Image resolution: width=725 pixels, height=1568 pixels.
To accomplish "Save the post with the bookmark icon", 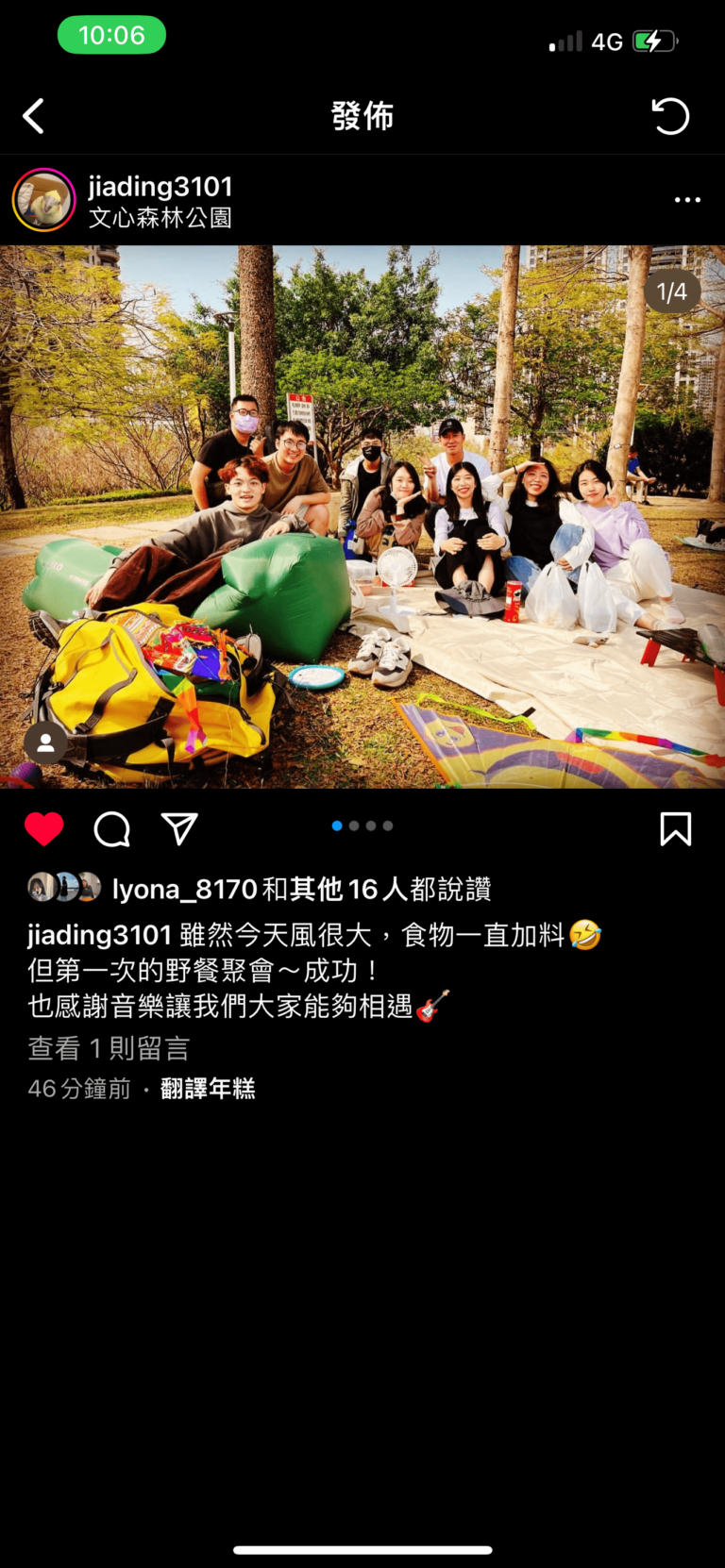I will (x=675, y=829).
